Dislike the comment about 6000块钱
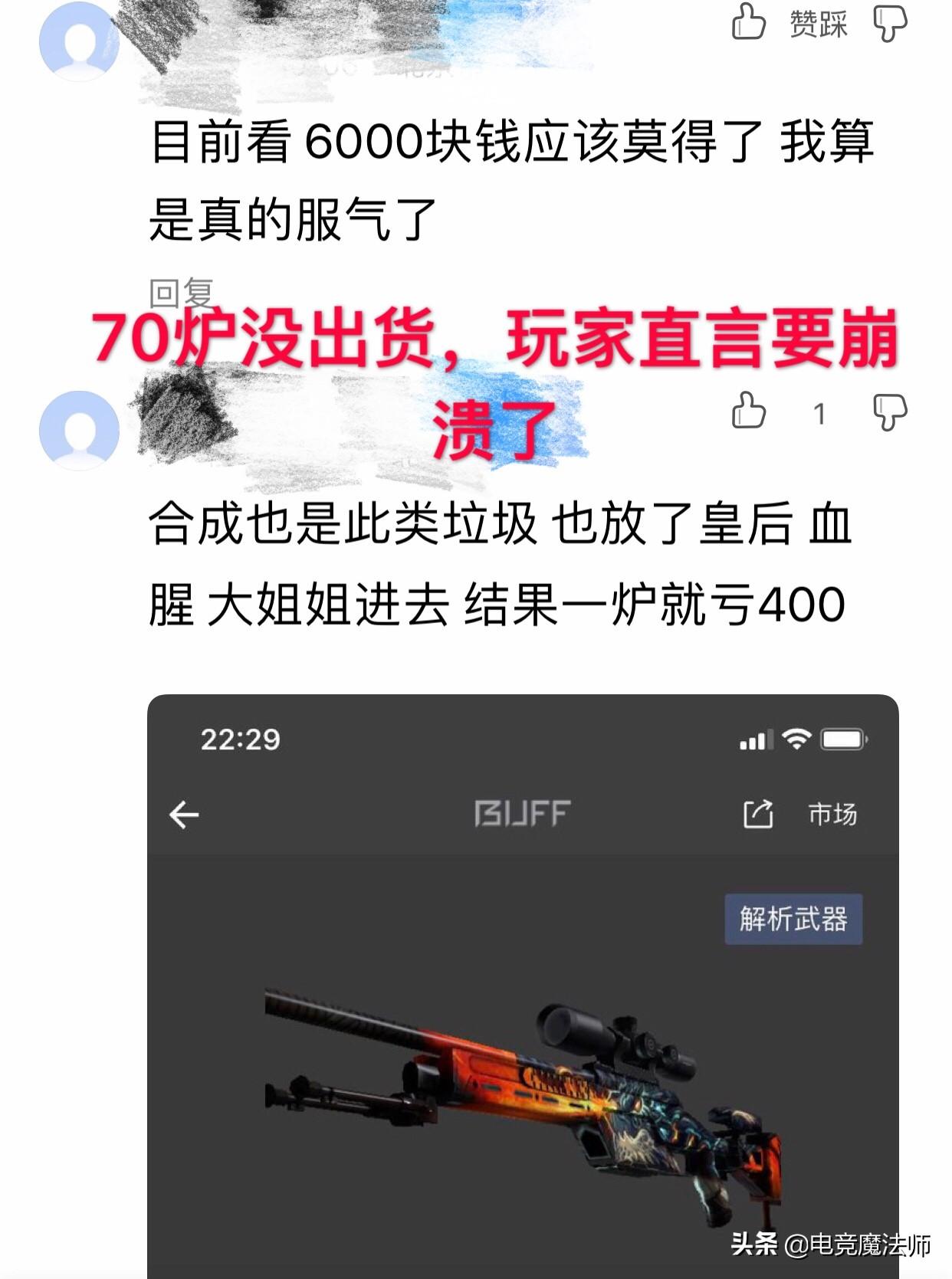Viewport: 952px width, 1279px height. click(890, 23)
